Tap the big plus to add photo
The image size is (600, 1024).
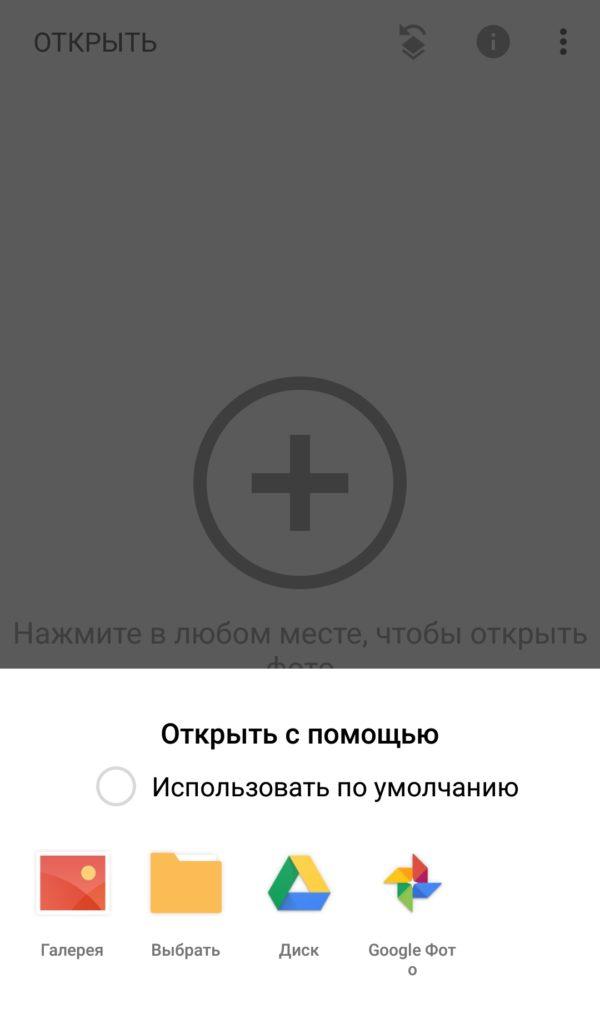(300, 483)
